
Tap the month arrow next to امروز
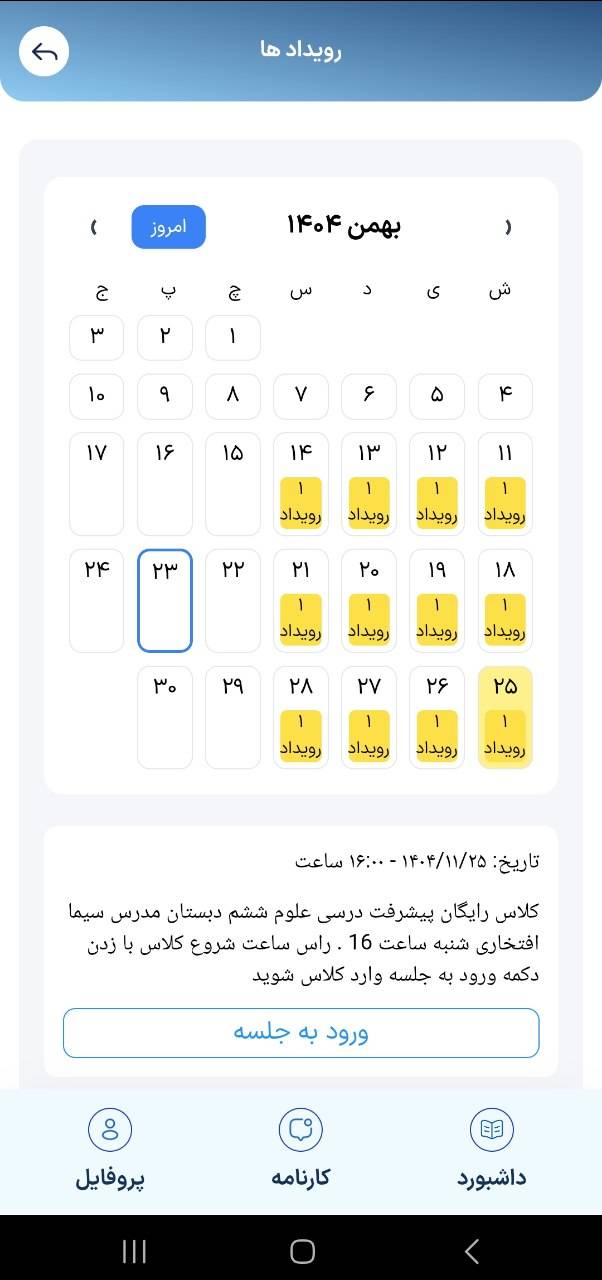pos(94,227)
